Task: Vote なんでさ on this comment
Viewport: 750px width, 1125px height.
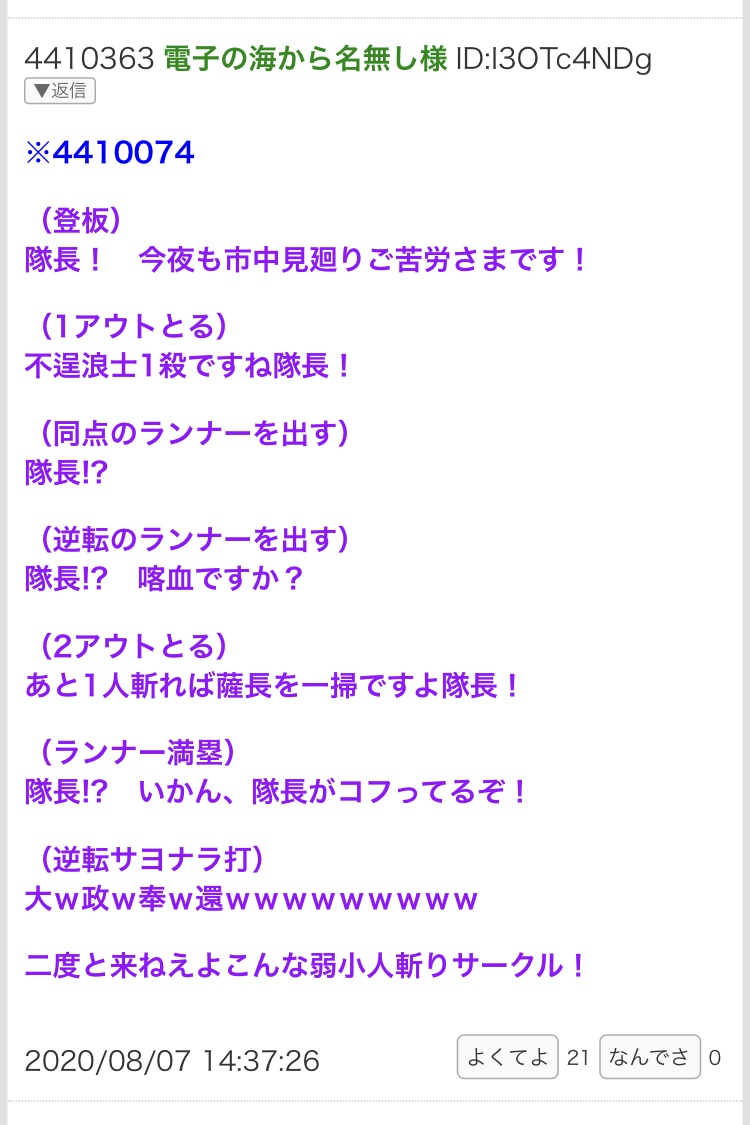Action: [x=650, y=1056]
